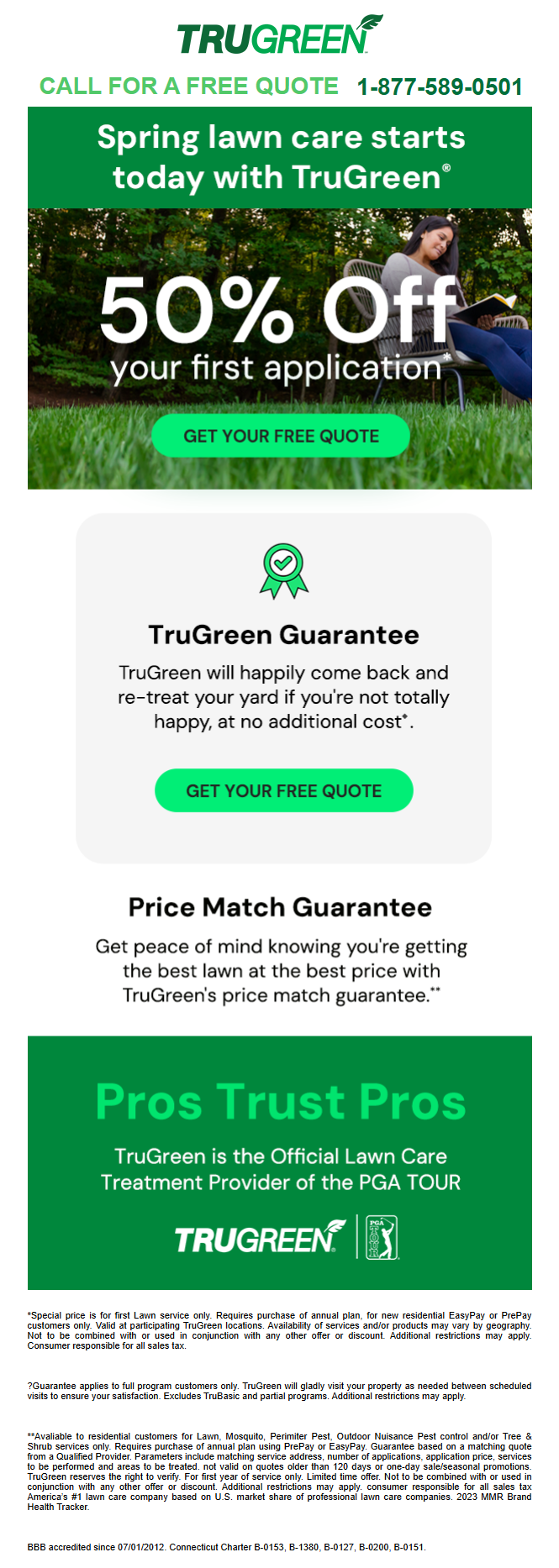Get a free quote under TruGreen Guarantee
Screen dimensions: 559x1568
[283, 790]
